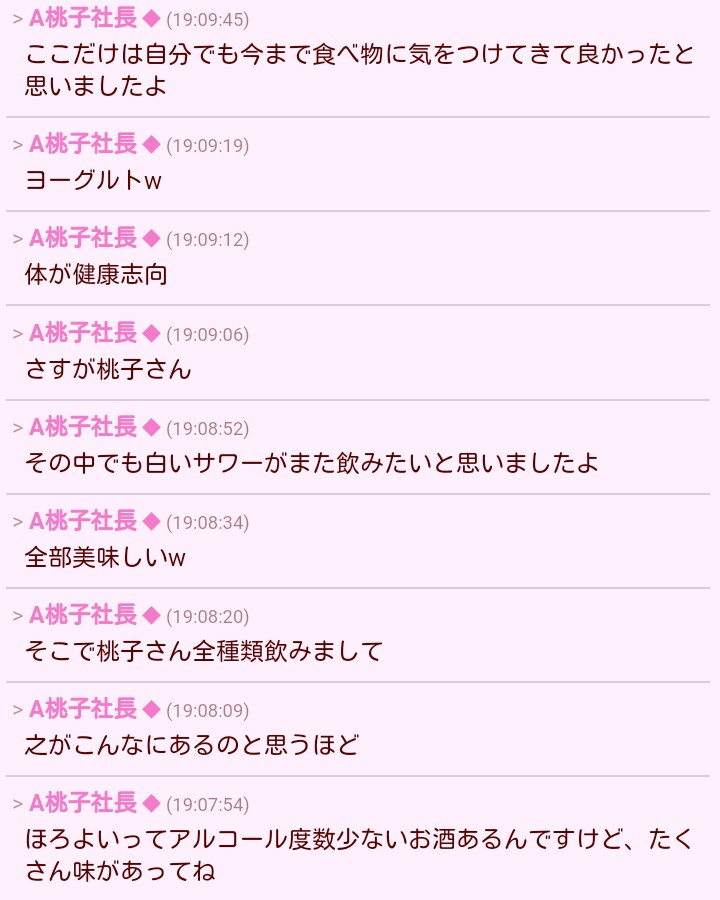Open username A桃子社長 on the 19:08:09 message
Screen dimensions: 720x900
coord(83,709)
